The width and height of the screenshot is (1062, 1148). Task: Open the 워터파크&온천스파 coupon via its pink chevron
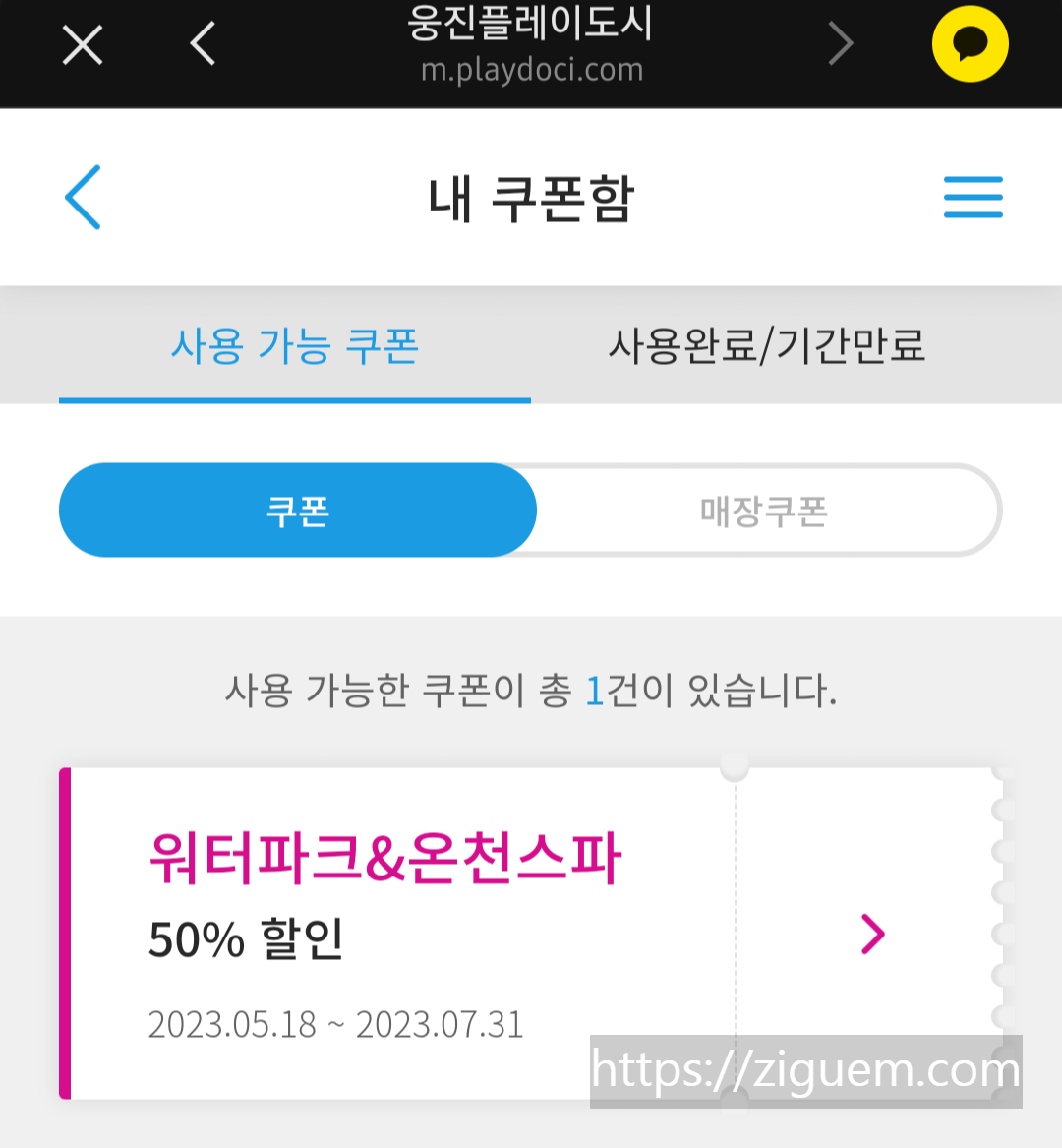(869, 936)
